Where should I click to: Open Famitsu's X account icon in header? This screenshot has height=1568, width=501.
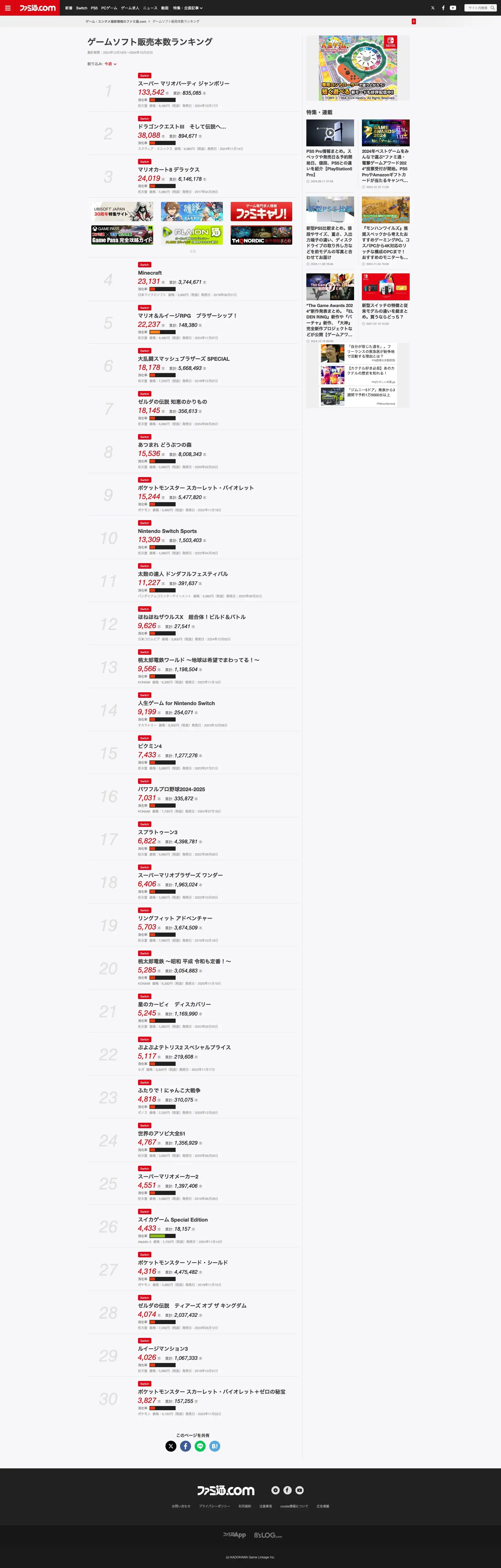(433, 8)
